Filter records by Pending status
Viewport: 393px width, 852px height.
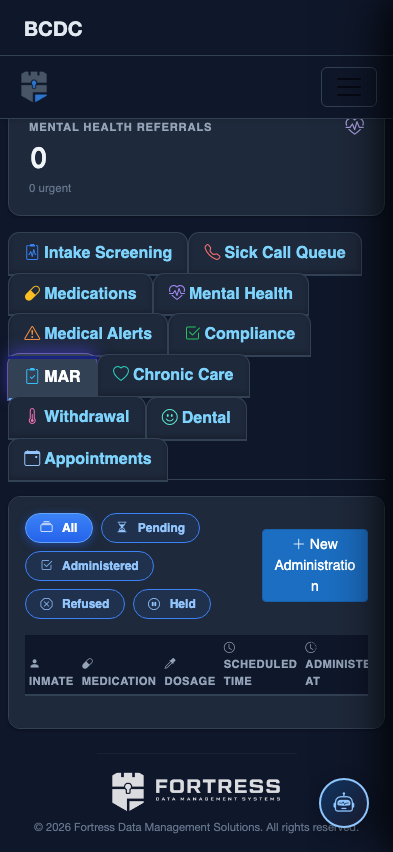[x=151, y=528]
